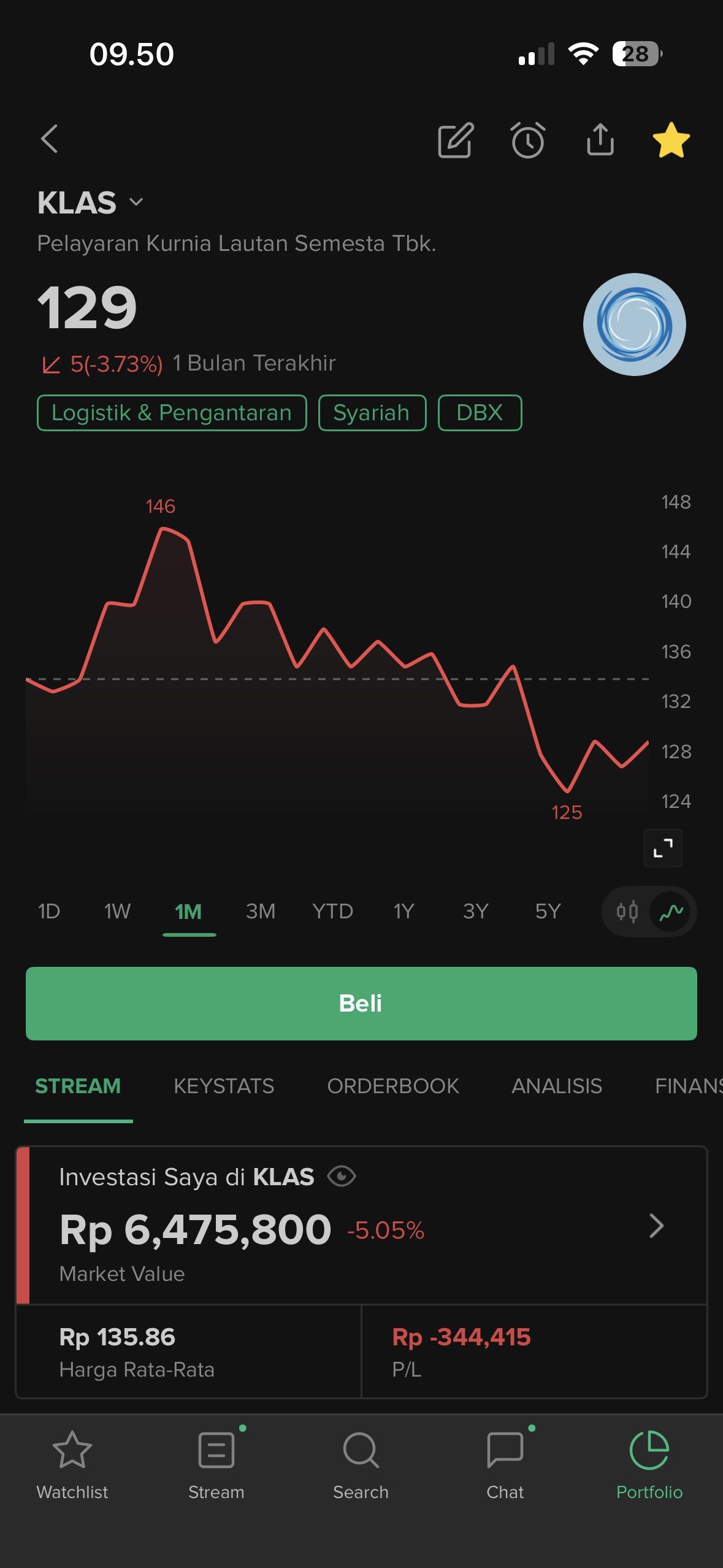
Task: Expand the chart to fullscreen
Action: [663, 848]
